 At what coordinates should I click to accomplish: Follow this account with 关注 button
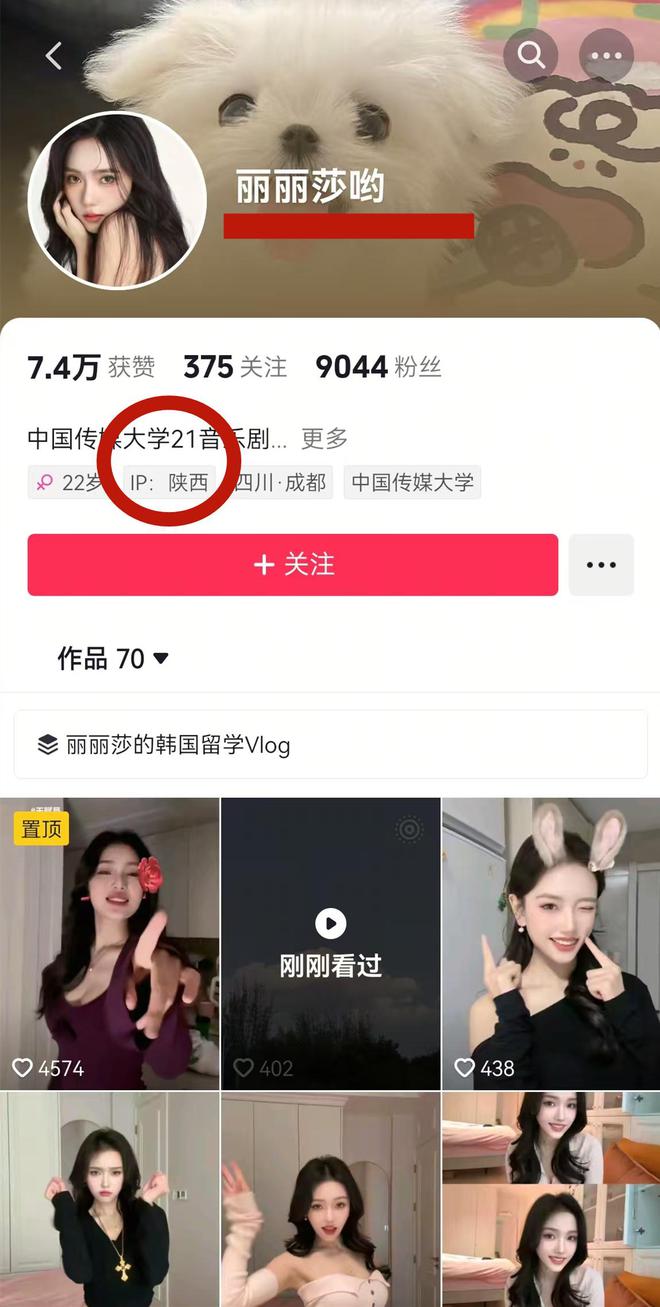click(x=293, y=565)
